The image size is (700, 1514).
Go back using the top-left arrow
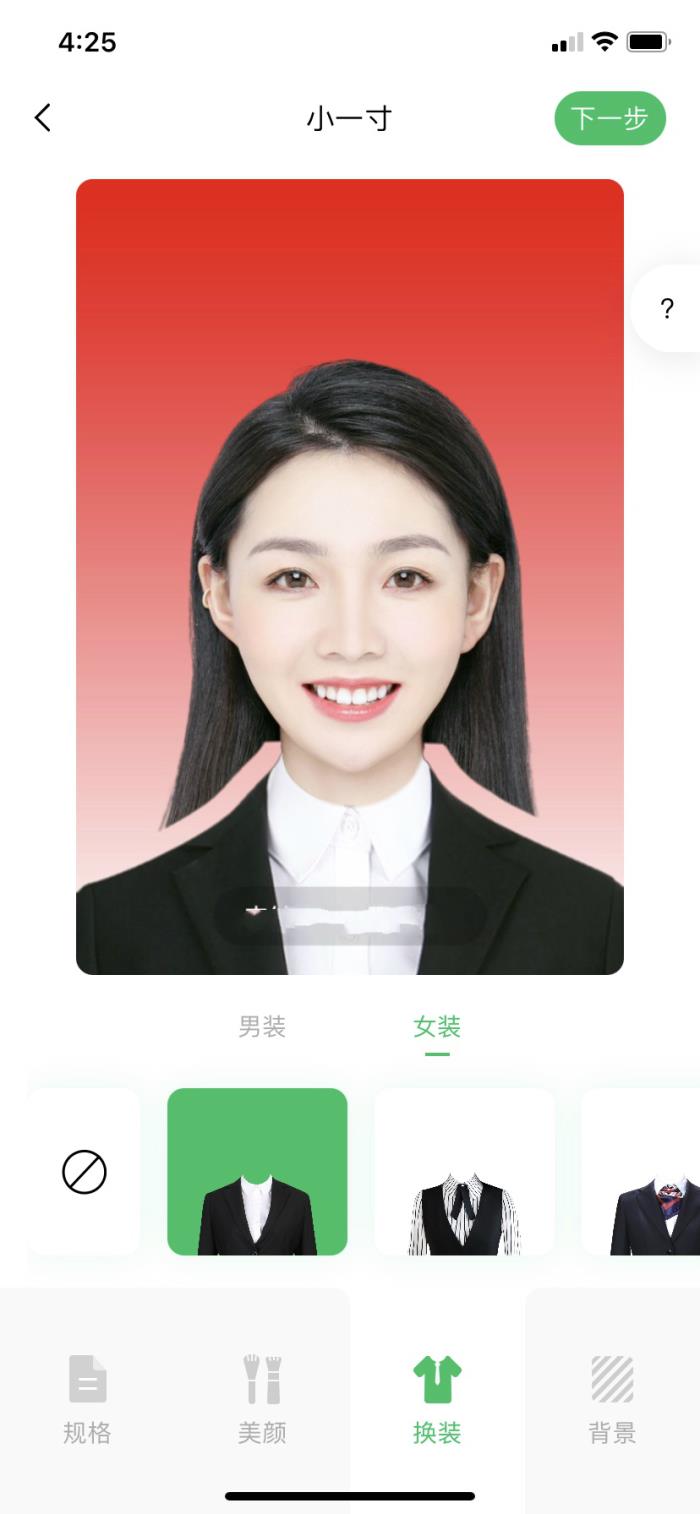click(x=42, y=118)
